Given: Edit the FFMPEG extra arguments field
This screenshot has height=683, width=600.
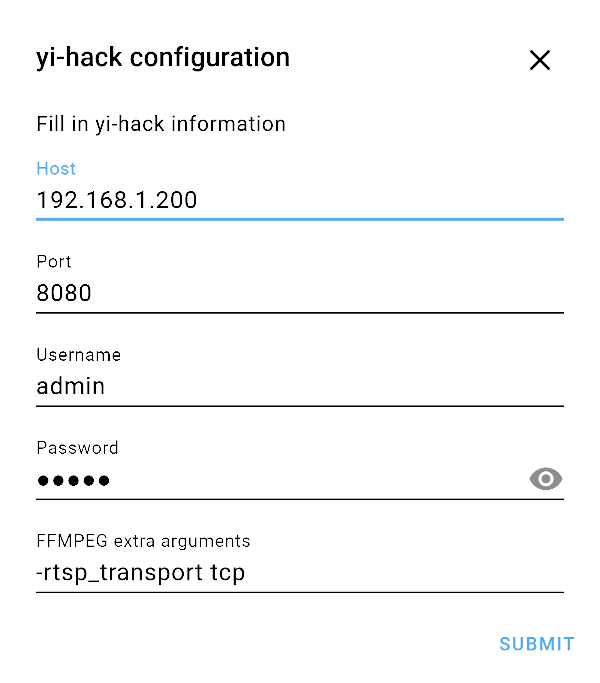Looking at the screenshot, I should (299, 573).
